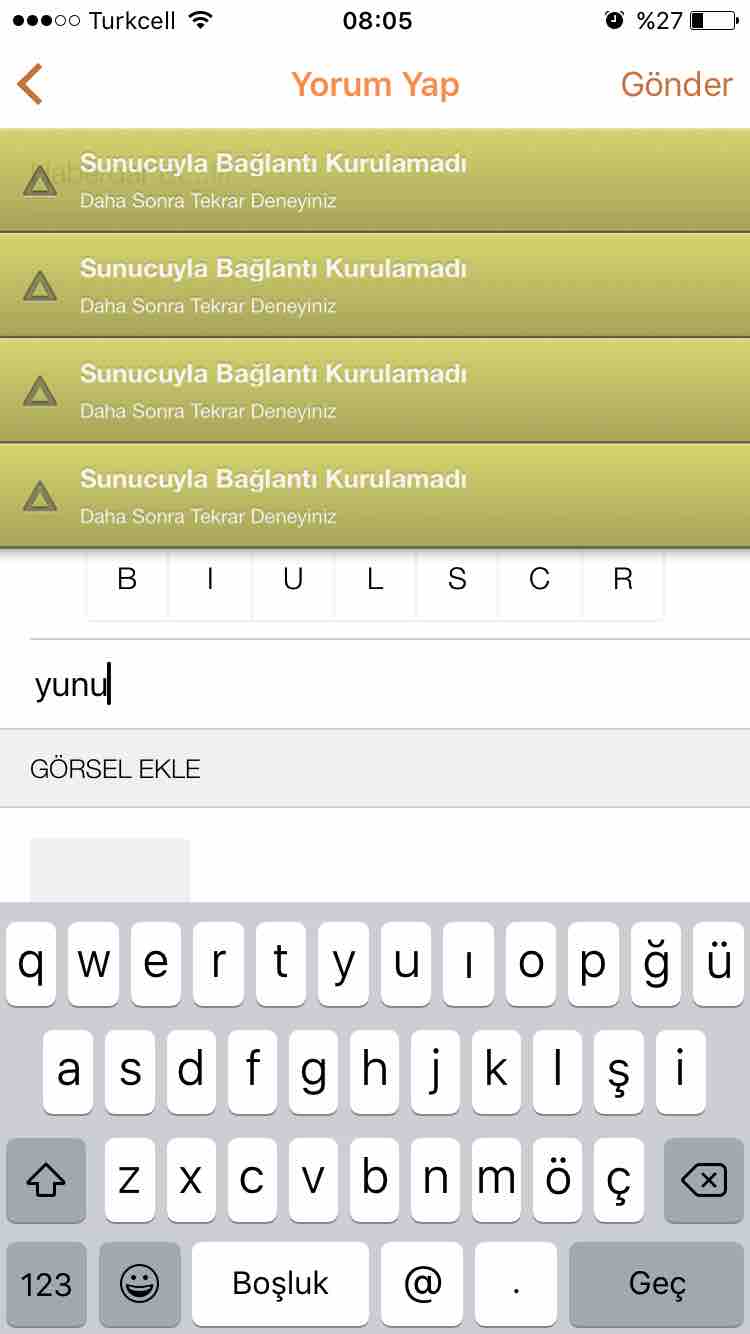Tap the C formatting button
750x1334 pixels.
click(x=540, y=580)
